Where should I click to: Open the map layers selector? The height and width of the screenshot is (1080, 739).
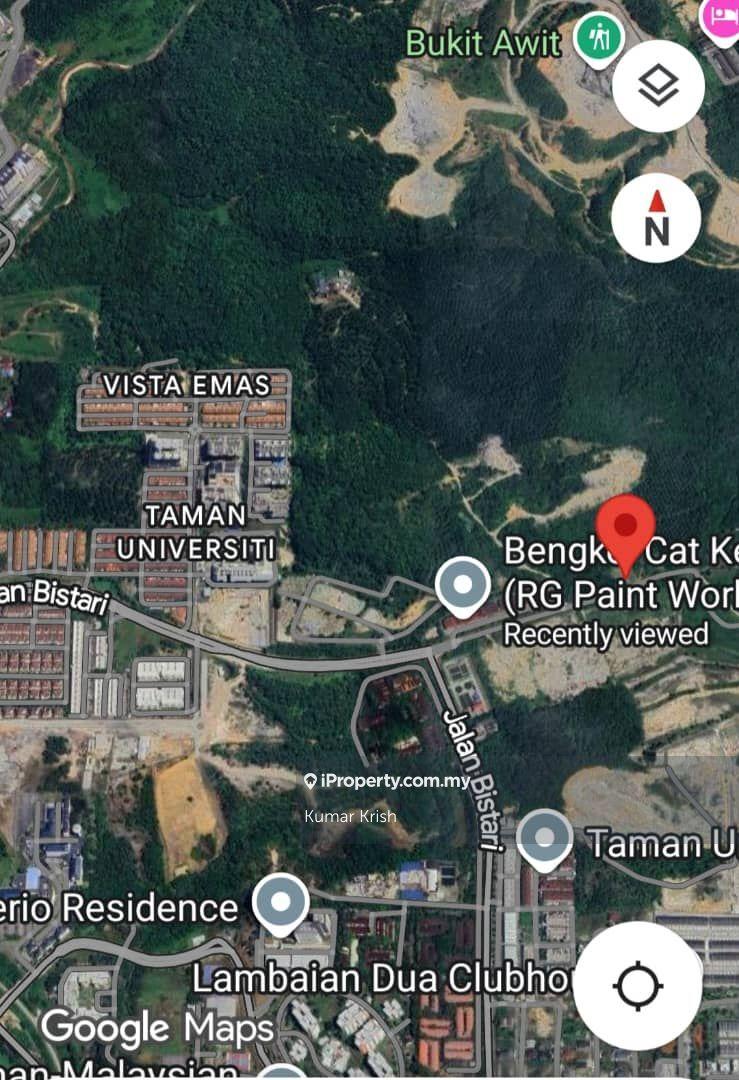658,87
